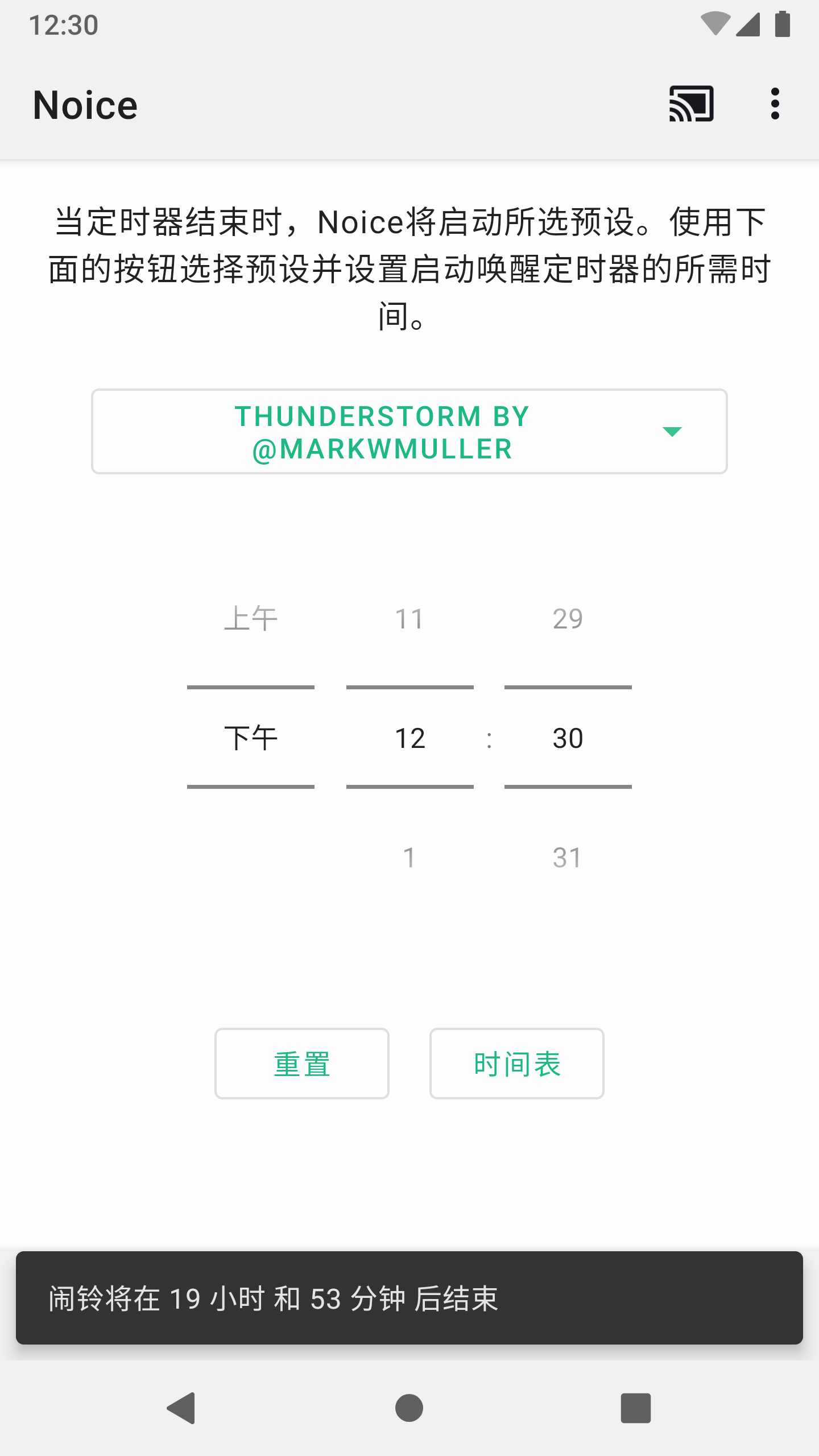Select hour 11 in the time picker
This screenshot has width=819, height=1456.
click(x=409, y=619)
